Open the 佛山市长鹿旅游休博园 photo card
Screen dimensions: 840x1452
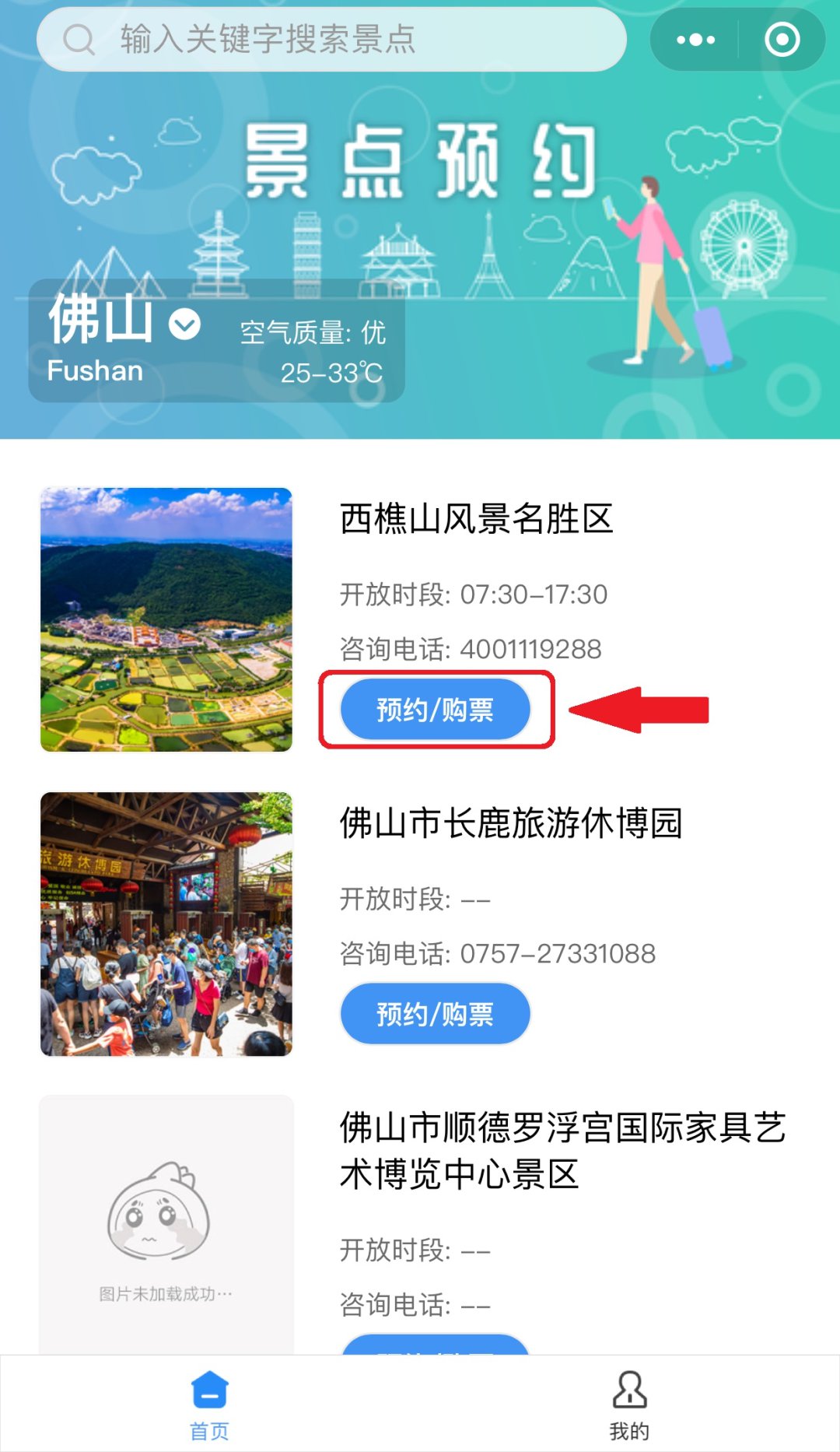click(166, 924)
